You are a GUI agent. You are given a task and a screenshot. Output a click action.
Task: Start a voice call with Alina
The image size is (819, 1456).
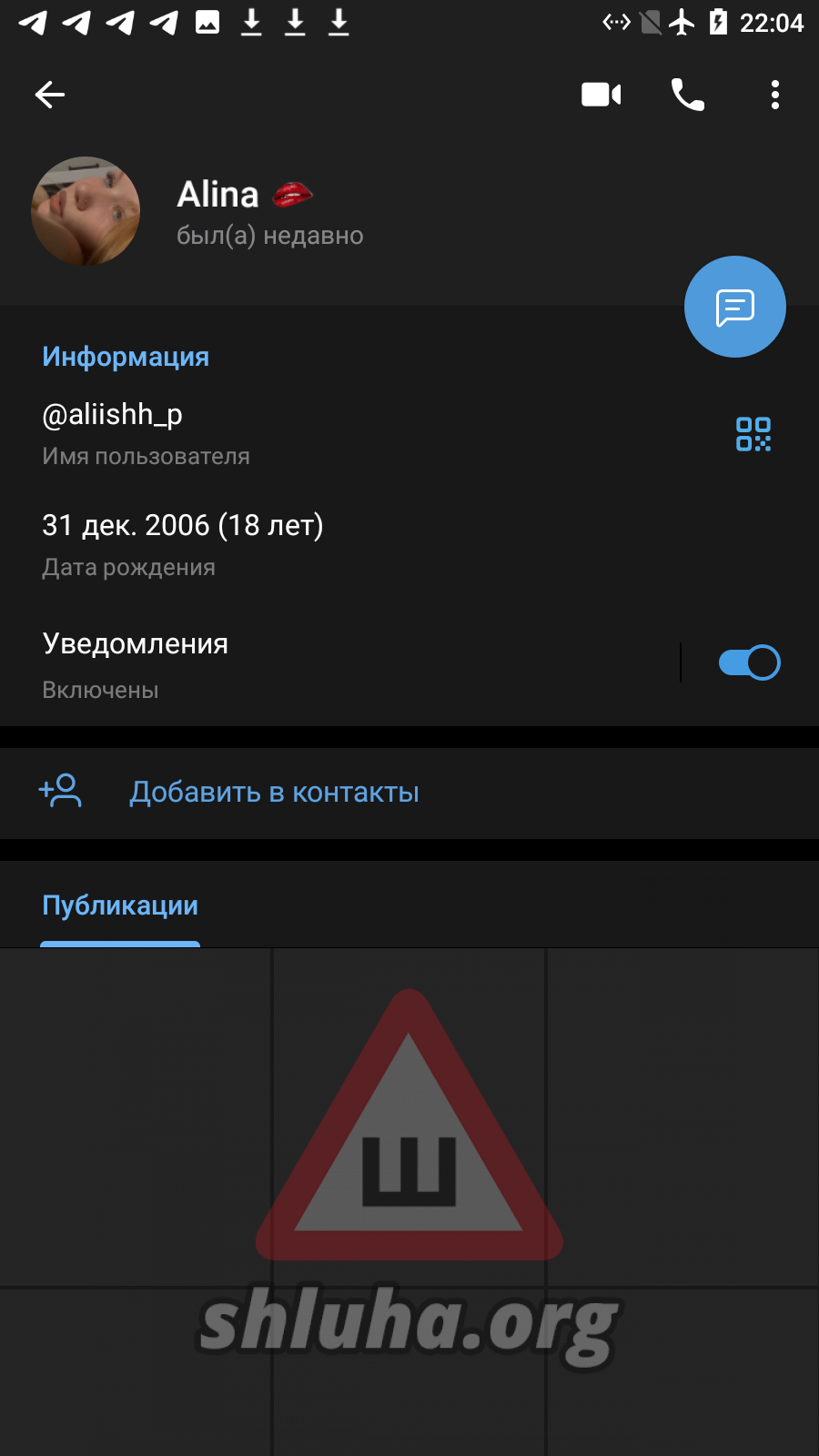[x=688, y=95]
